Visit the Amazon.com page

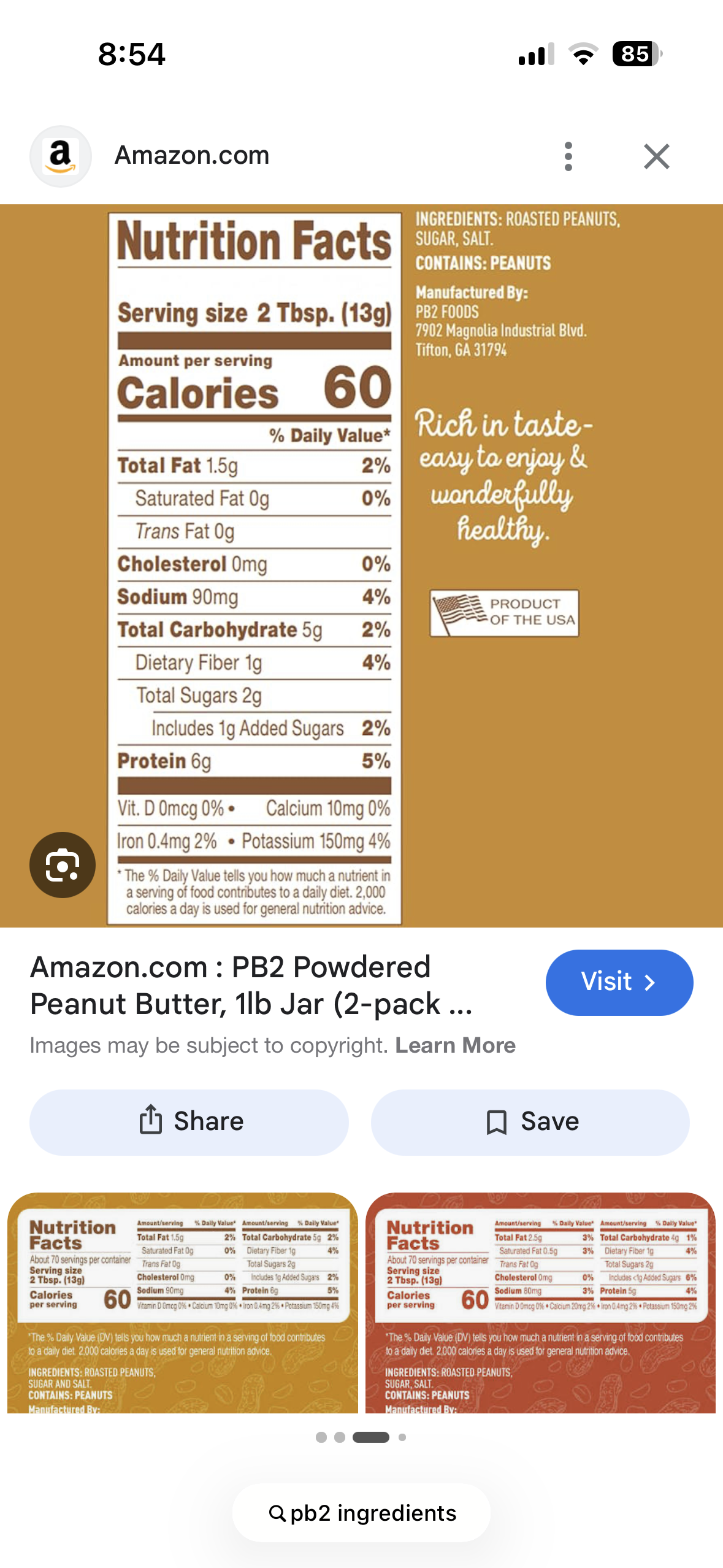point(619,982)
